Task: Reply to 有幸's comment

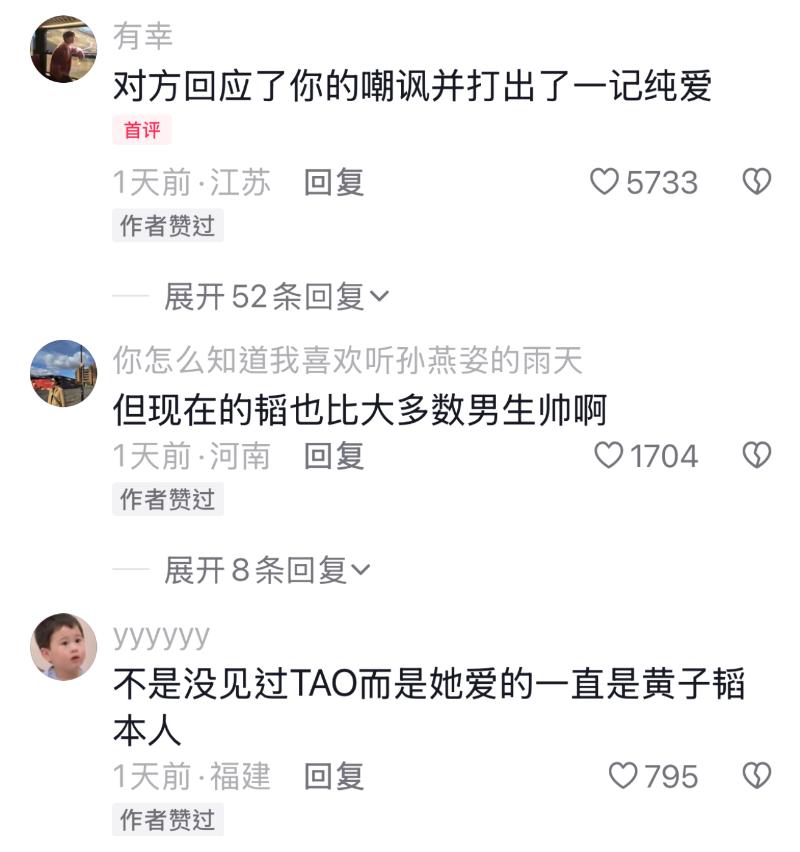Action: [x=334, y=182]
